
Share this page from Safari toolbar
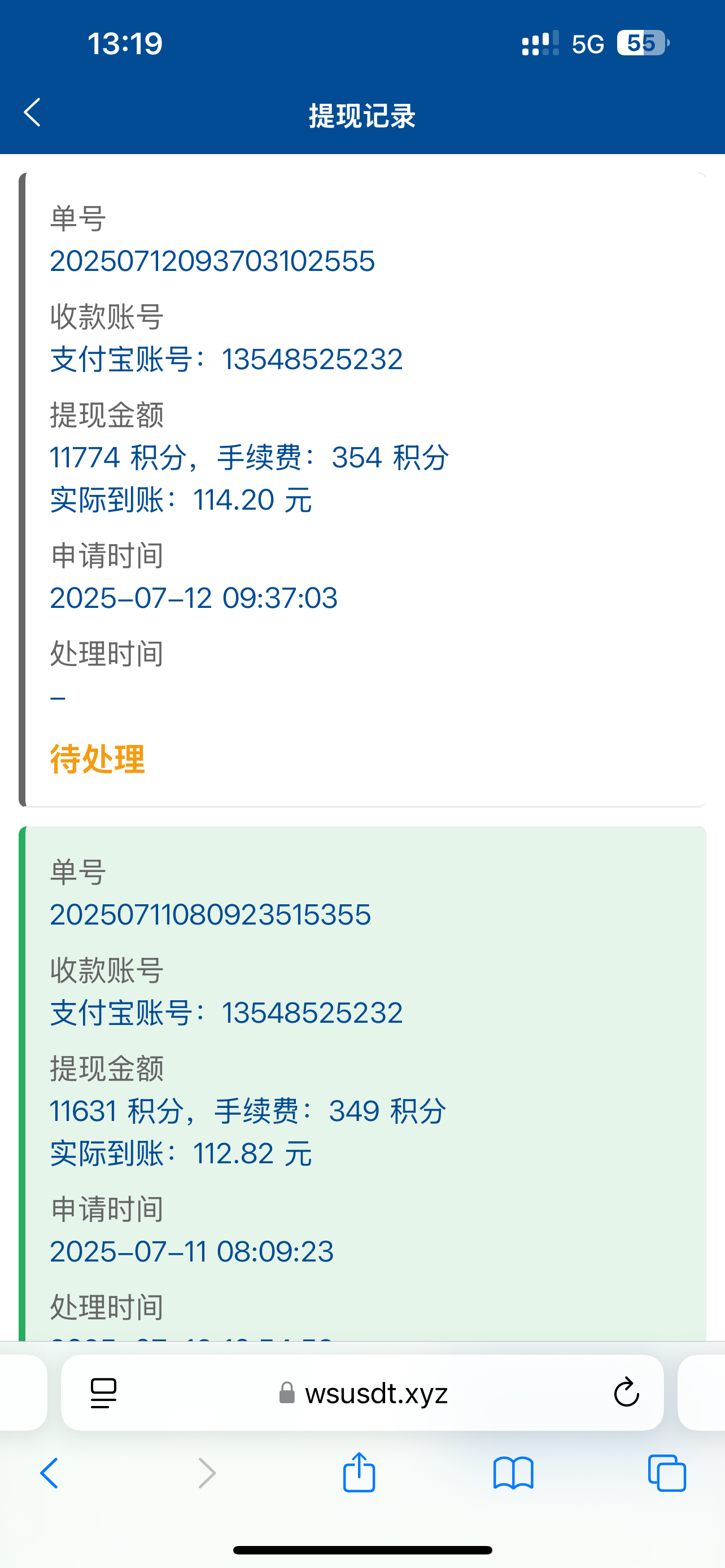tap(359, 1472)
